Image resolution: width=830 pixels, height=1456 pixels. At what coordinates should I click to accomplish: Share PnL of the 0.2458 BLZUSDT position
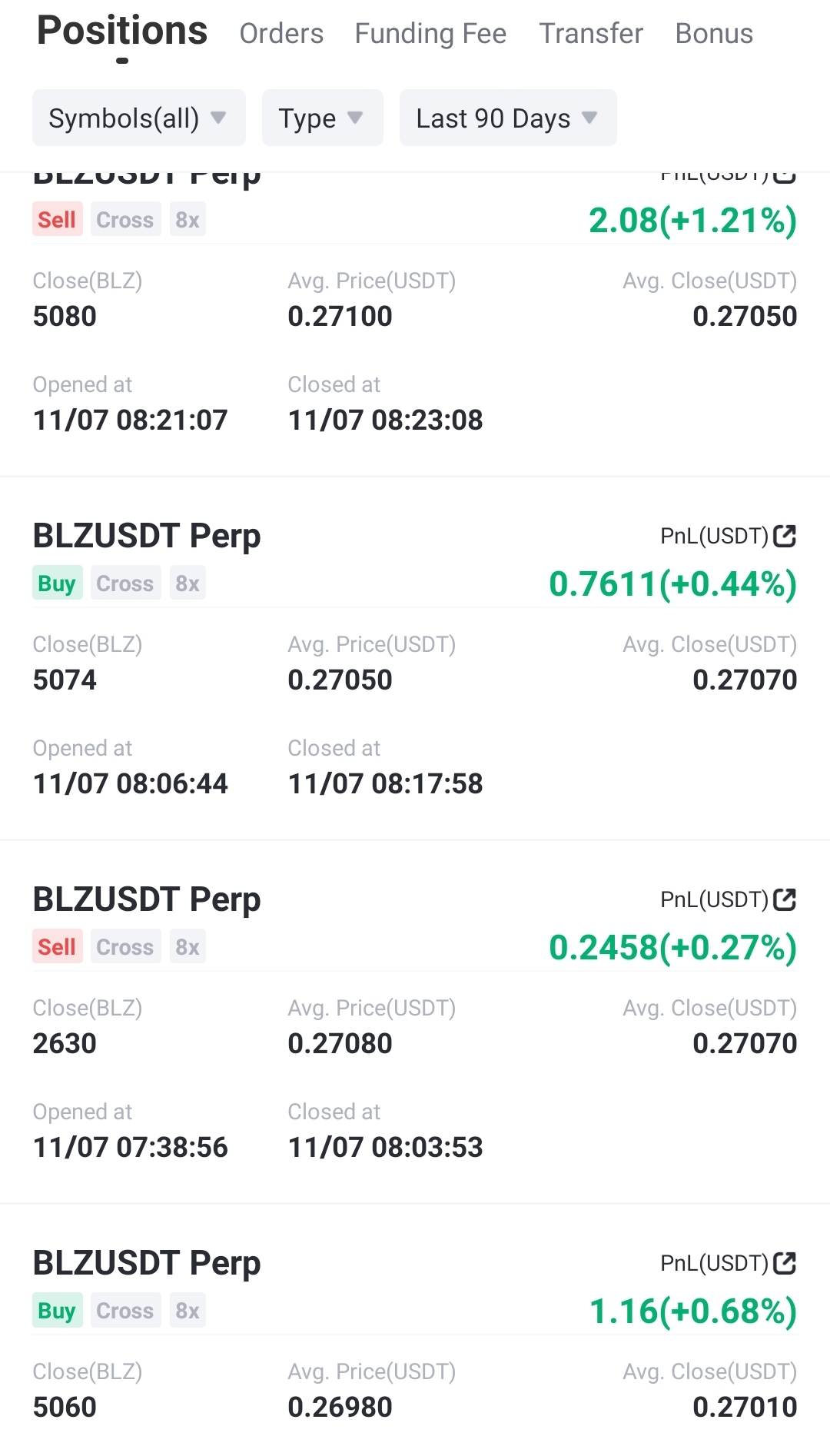(x=785, y=899)
